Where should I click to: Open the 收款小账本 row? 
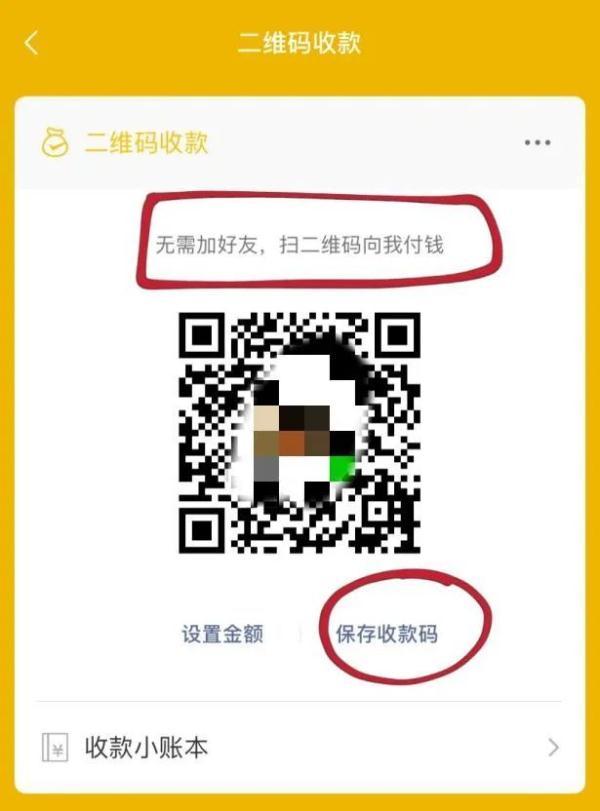pos(300,747)
